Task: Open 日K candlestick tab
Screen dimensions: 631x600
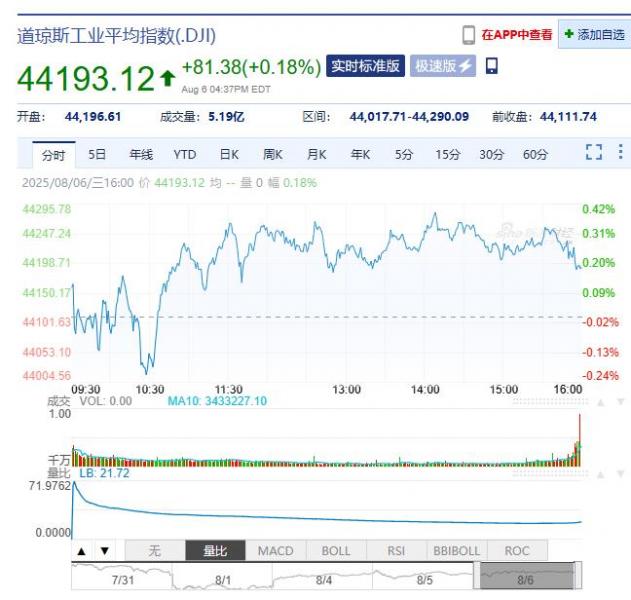Action: pos(229,154)
